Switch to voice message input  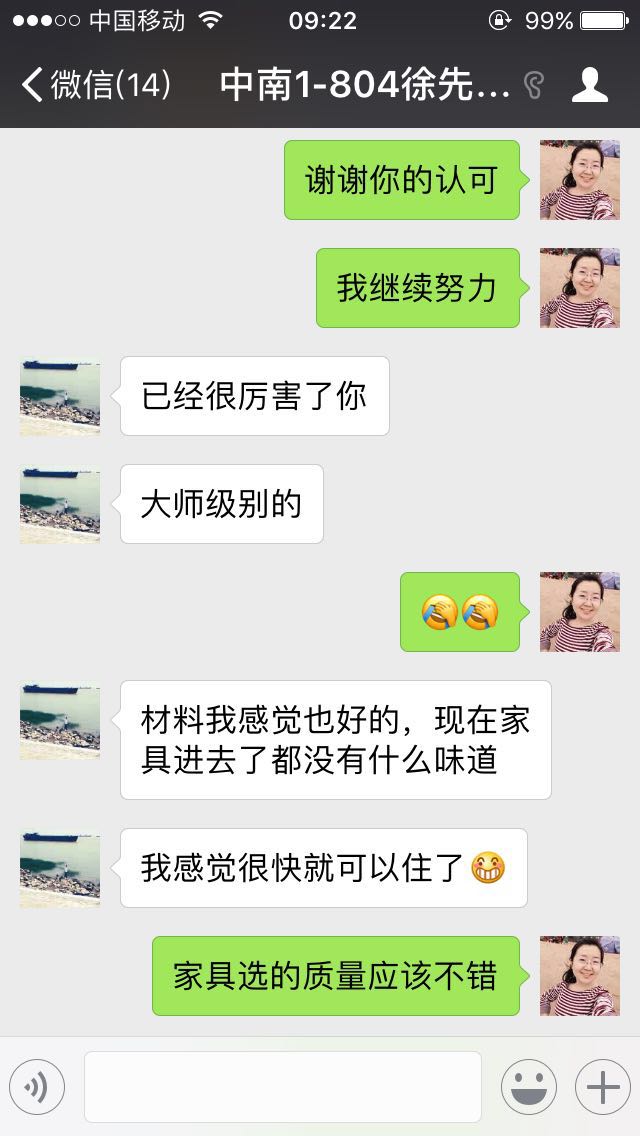37,1087
